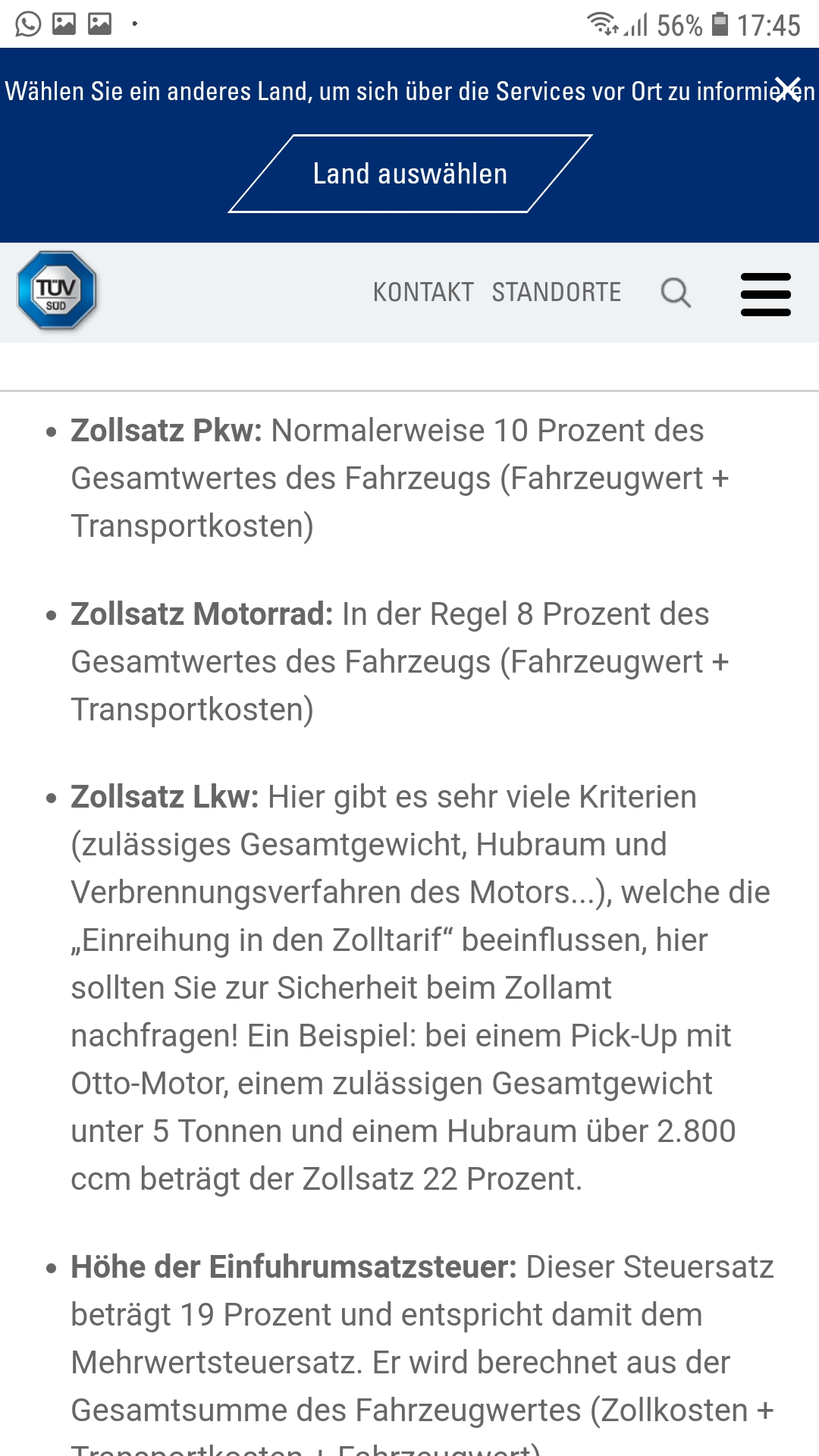This screenshot has width=819, height=1456.
Task: Tap the Land auswählen button
Action: tap(410, 174)
